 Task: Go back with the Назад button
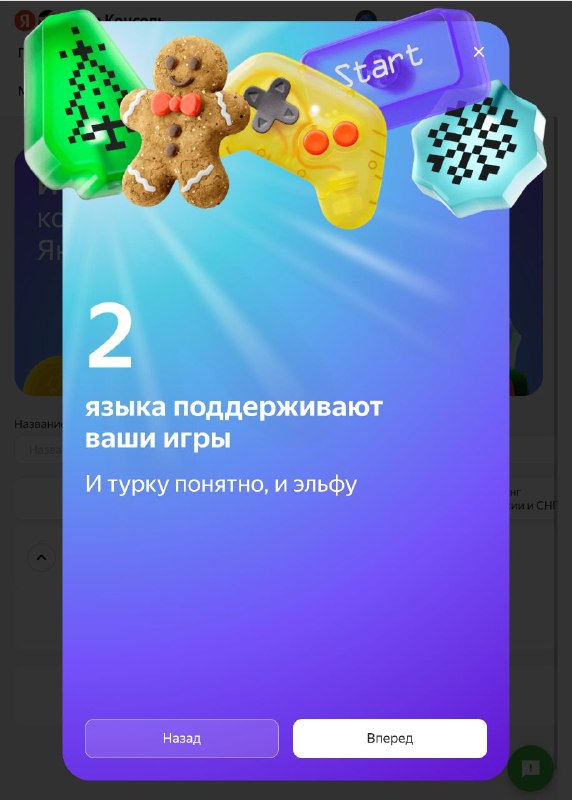182,738
